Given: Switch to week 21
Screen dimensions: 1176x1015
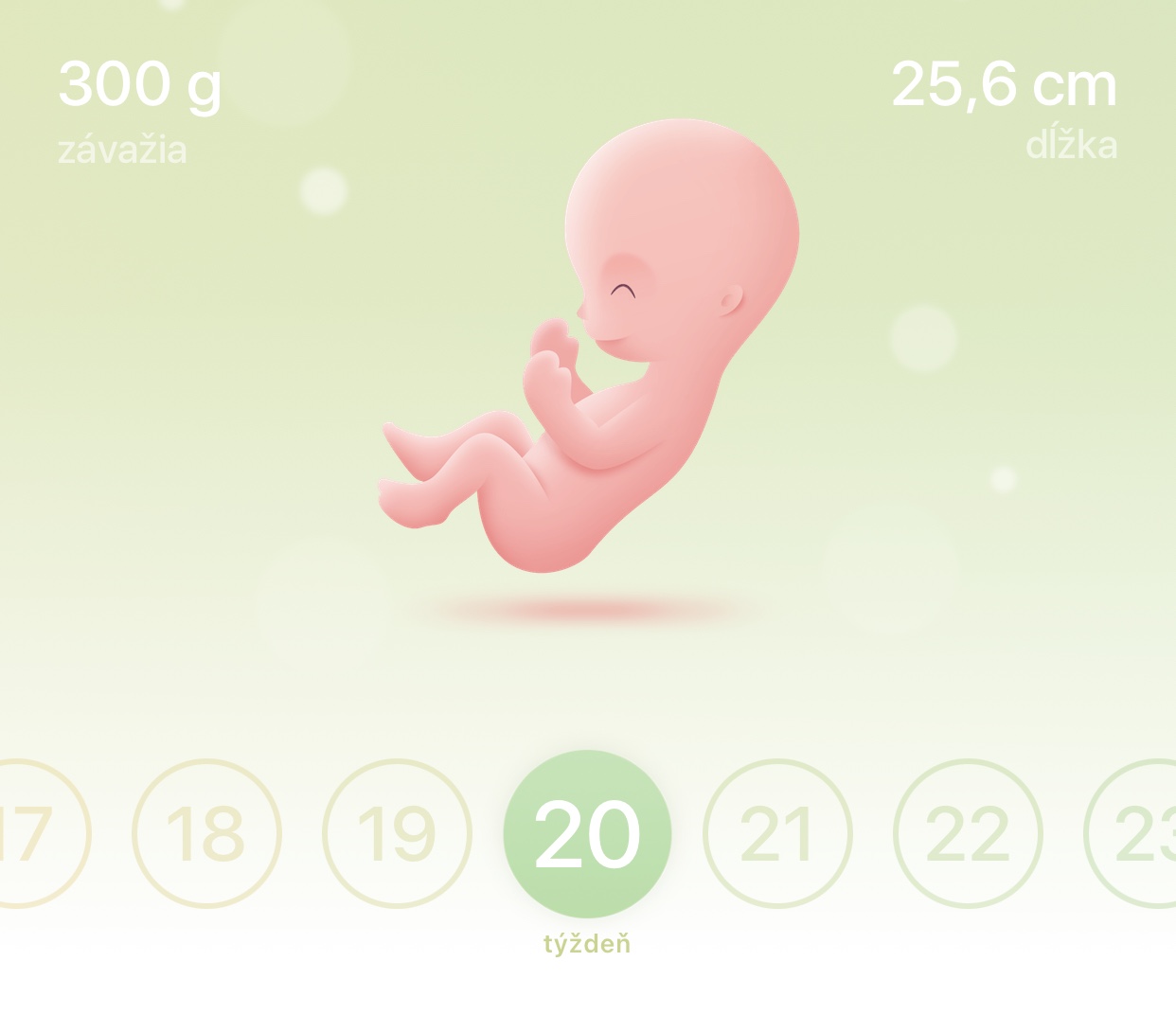Looking at the screenshot, I should 777,833.
